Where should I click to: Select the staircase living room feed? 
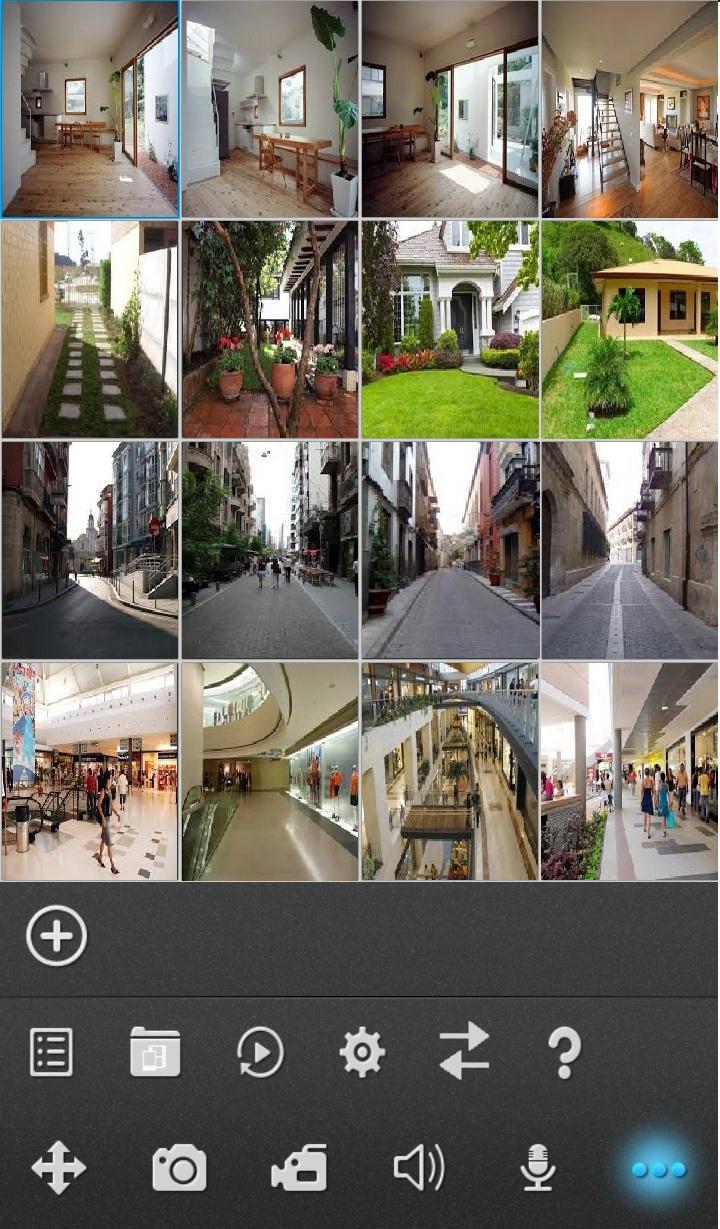(x=630, y=109)
